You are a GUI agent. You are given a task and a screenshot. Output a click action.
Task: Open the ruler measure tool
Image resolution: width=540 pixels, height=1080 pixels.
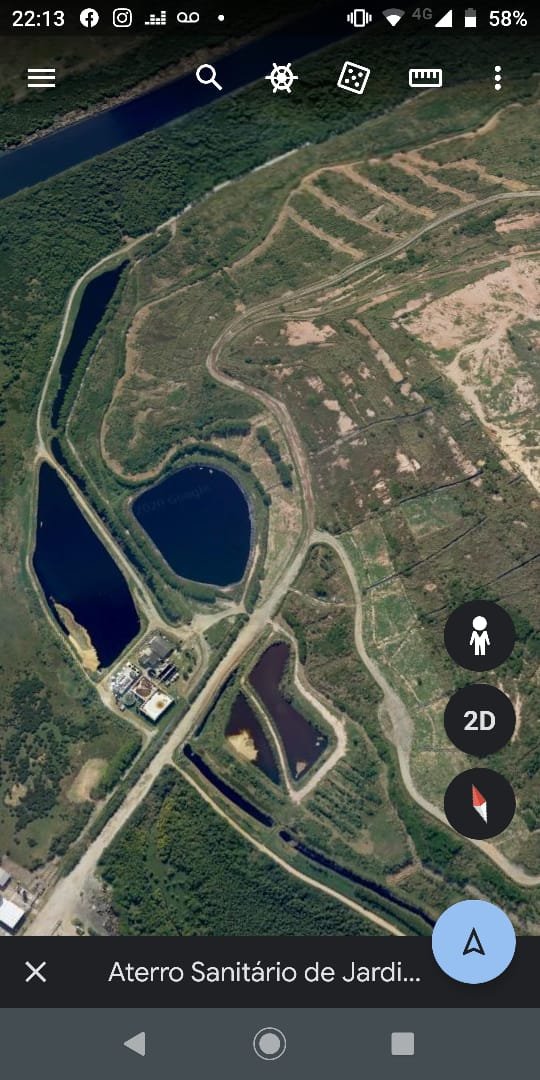[x=425, y=78]
